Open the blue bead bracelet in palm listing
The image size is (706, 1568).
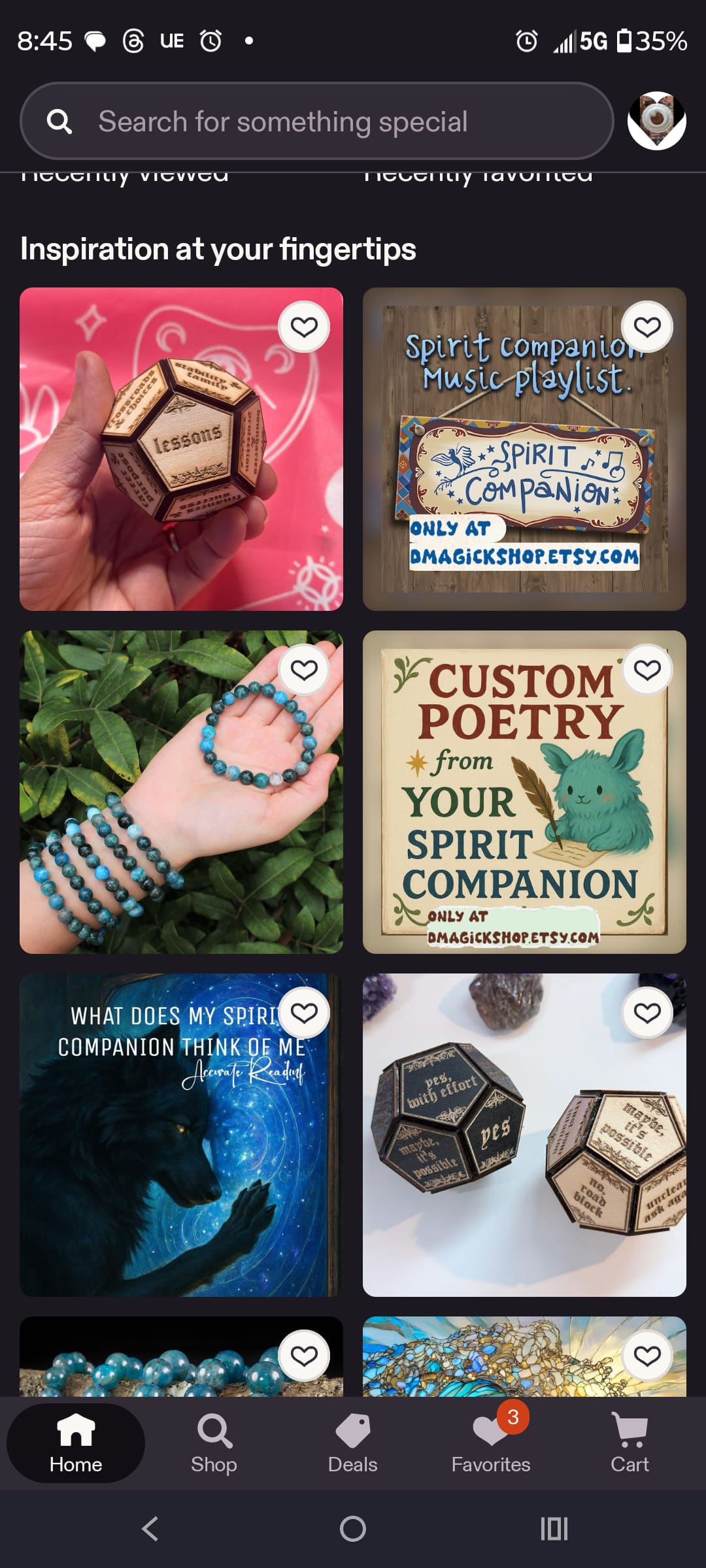point(181,804)
